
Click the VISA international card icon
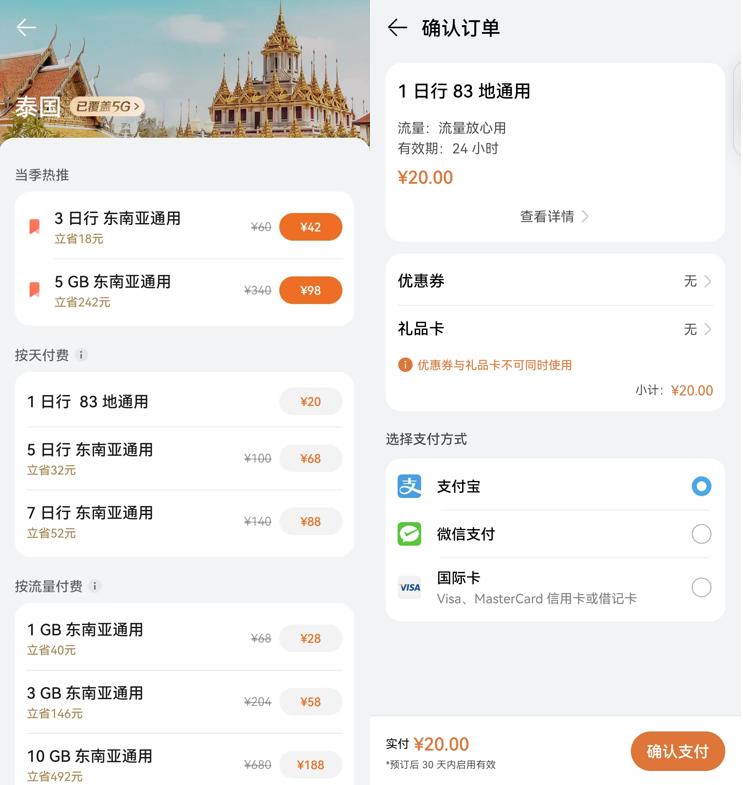pos(409,587)
